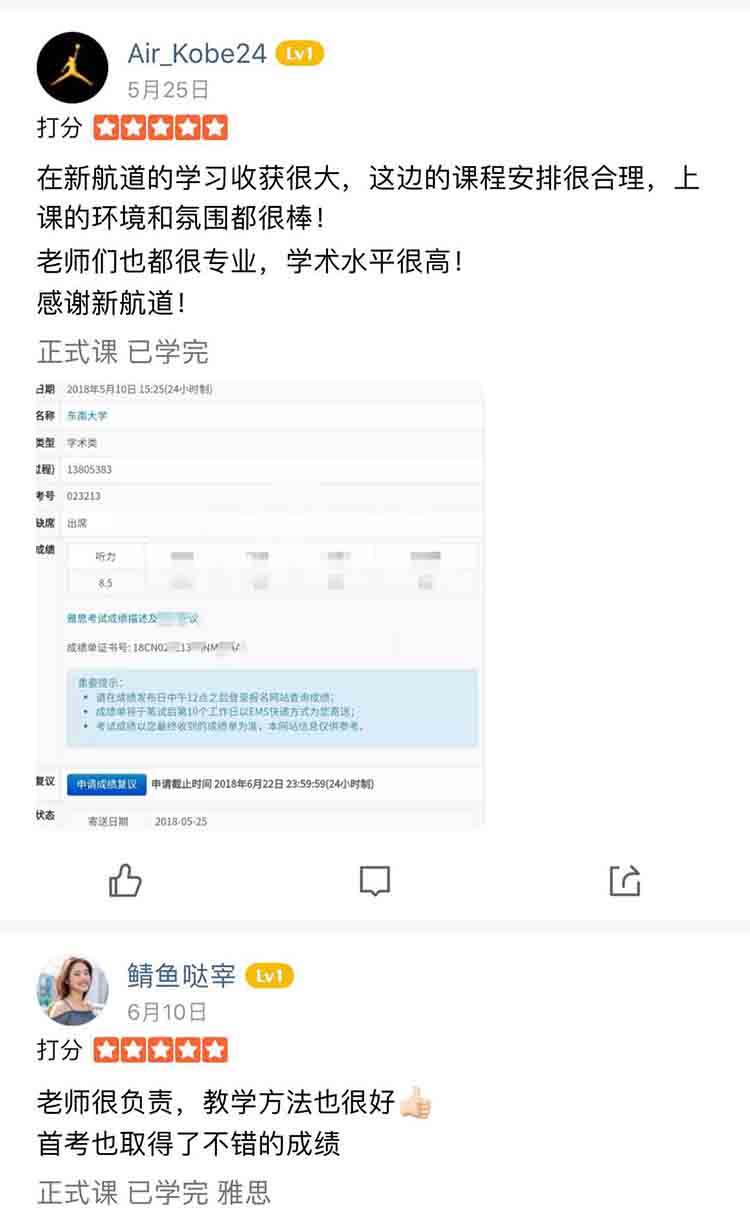The width and height of the screenshot is (750, 1213).
Task: Like Air_Kobe24's review
Action: point(125,880)
